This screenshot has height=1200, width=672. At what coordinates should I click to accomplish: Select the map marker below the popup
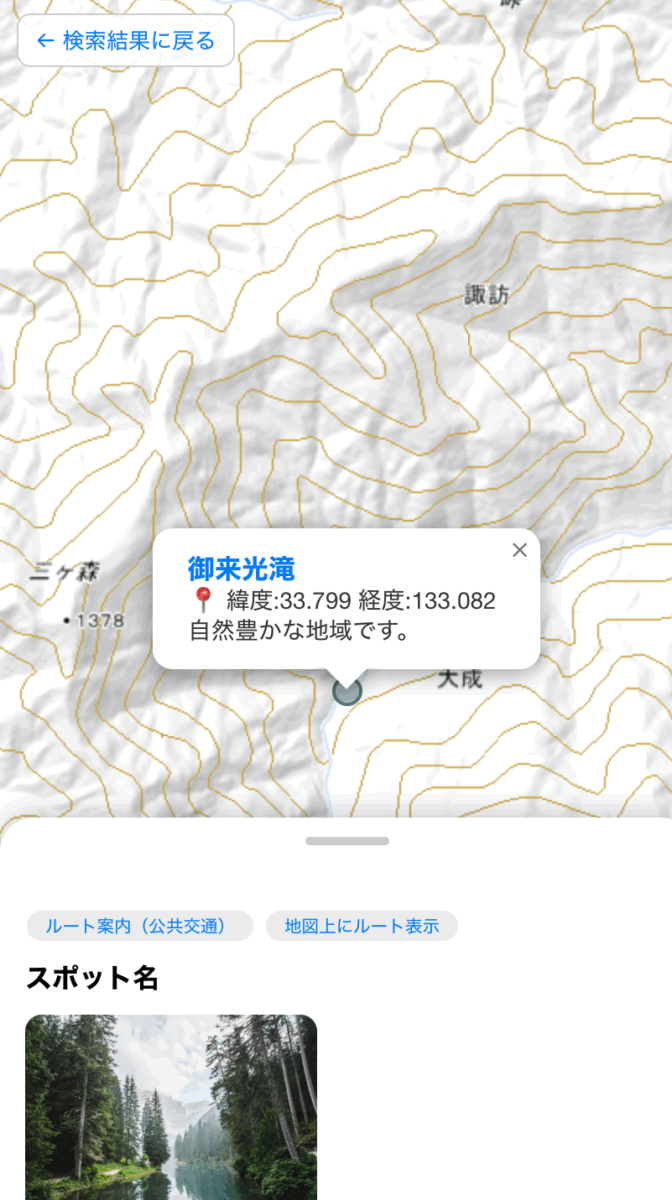(x=346, y=690)
